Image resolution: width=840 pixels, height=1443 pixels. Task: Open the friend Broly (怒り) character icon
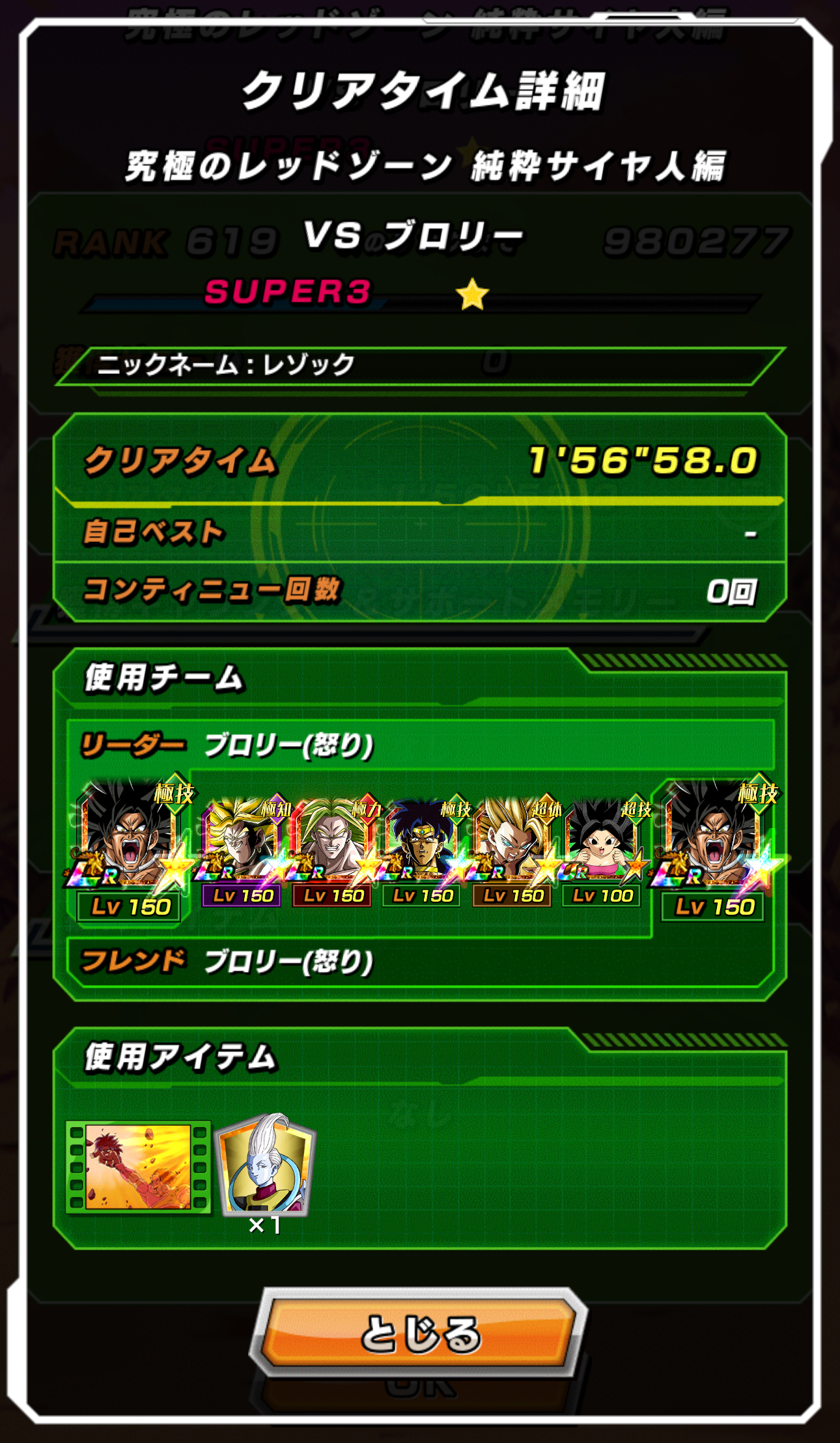(714, 846)
